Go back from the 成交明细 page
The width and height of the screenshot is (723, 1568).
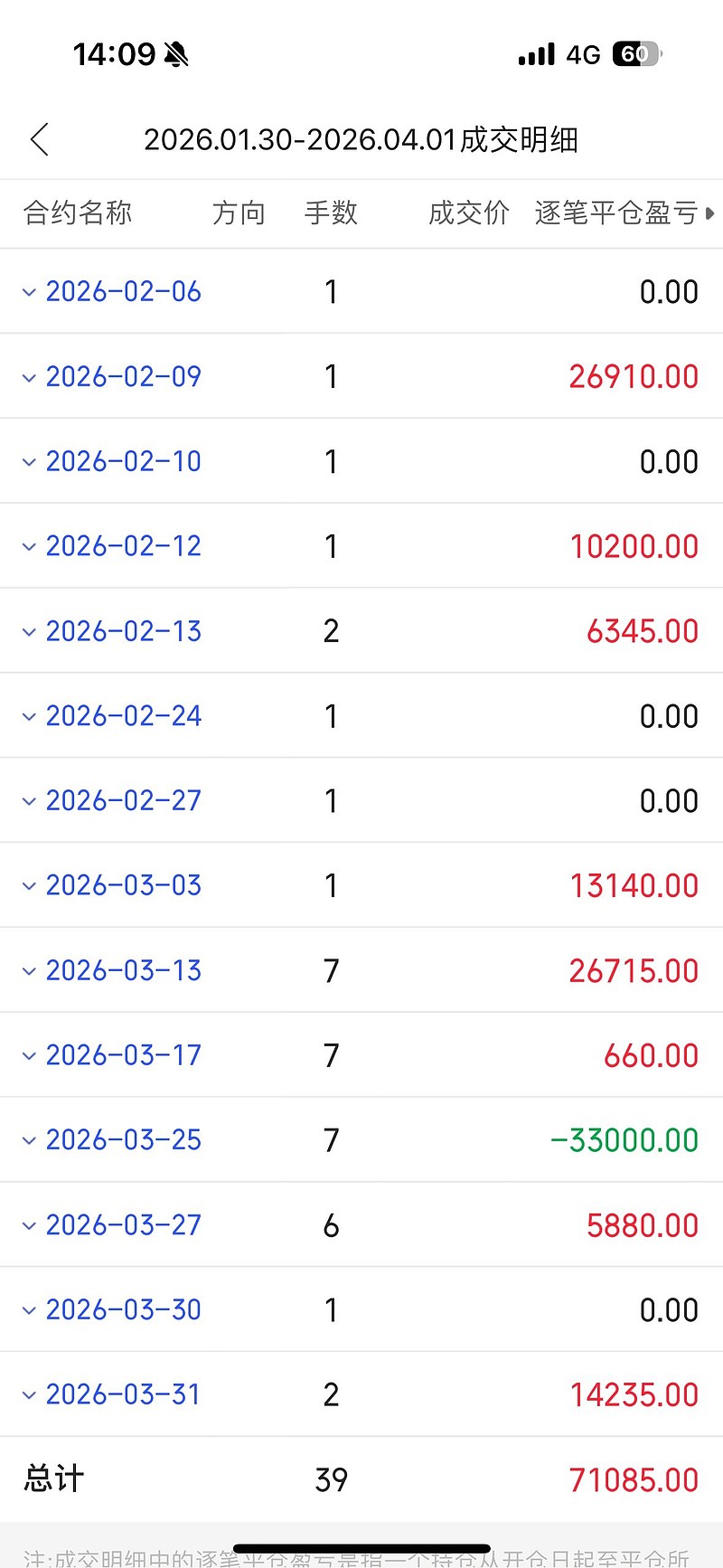click(x=40, y=140)
